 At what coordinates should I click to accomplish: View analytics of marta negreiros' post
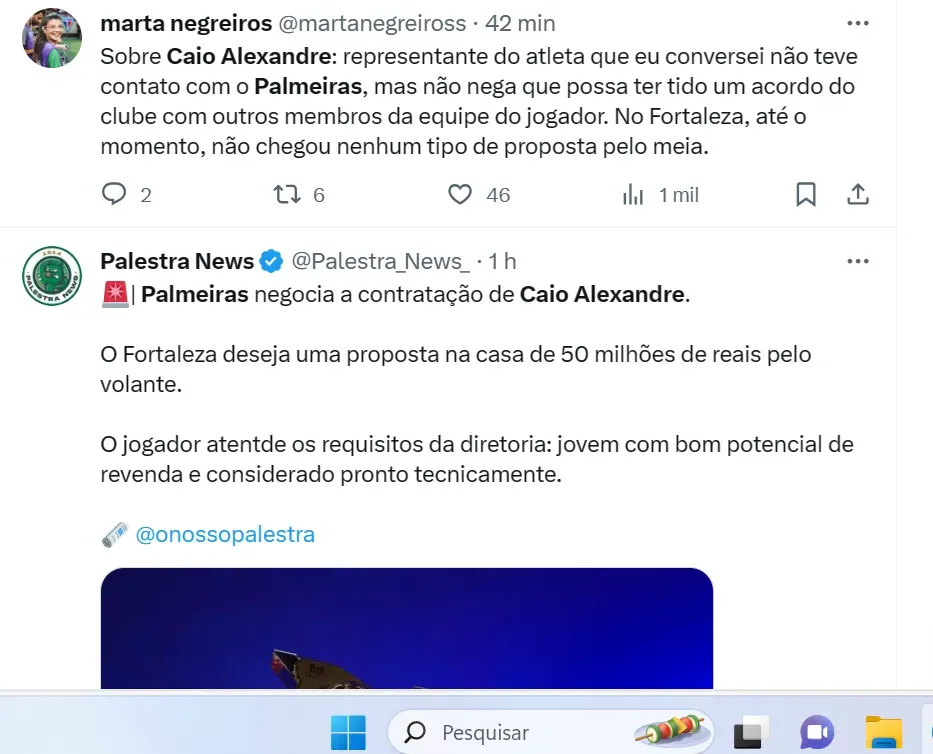click(x=633, y=194)
